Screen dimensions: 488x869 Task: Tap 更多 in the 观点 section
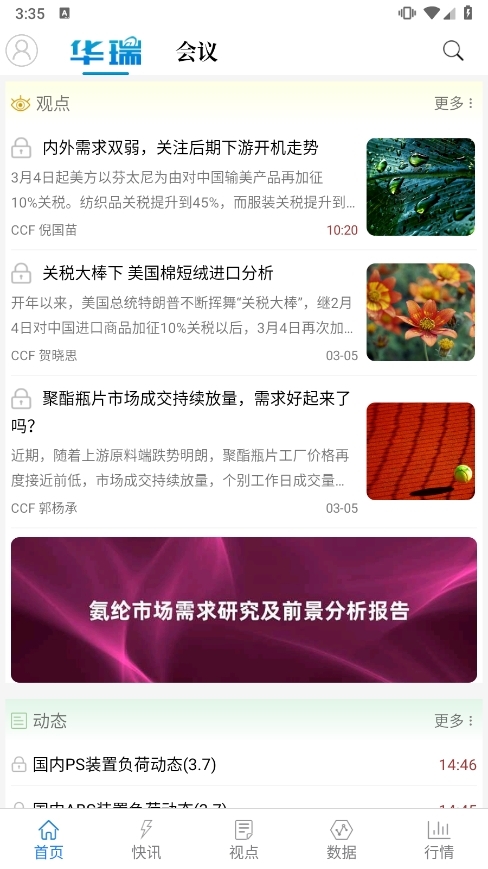[x=453, y=103]
